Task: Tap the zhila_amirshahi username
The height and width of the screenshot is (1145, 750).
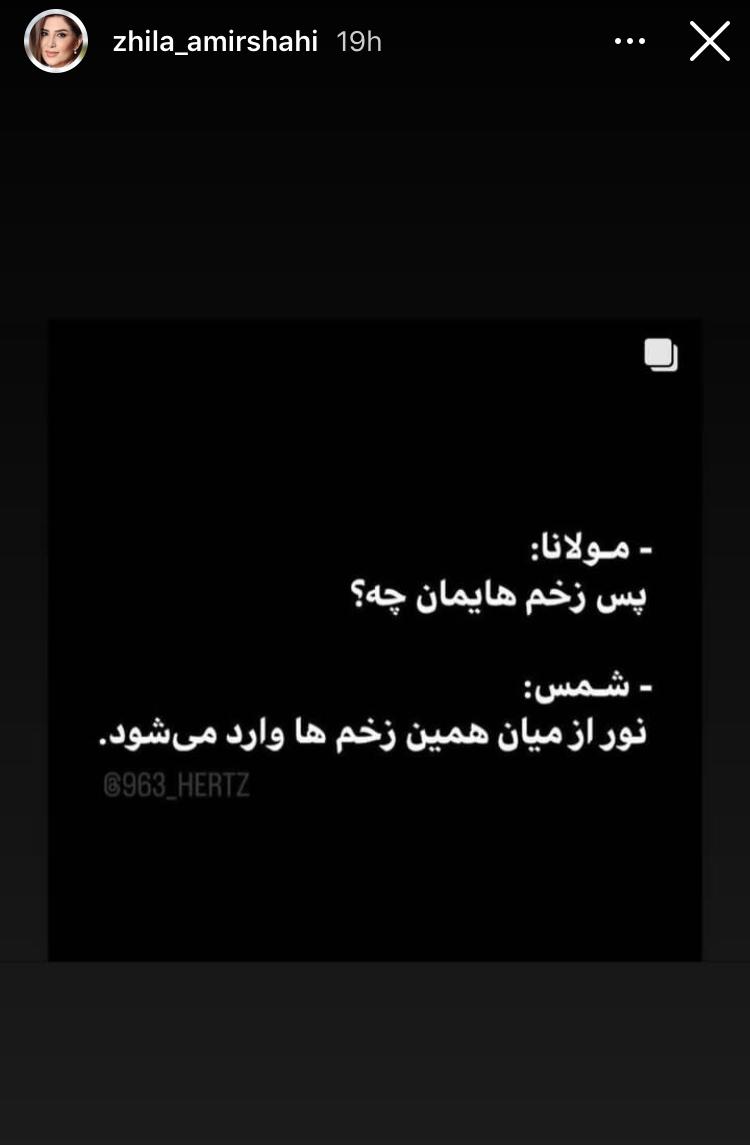Action: click(215, 42)
